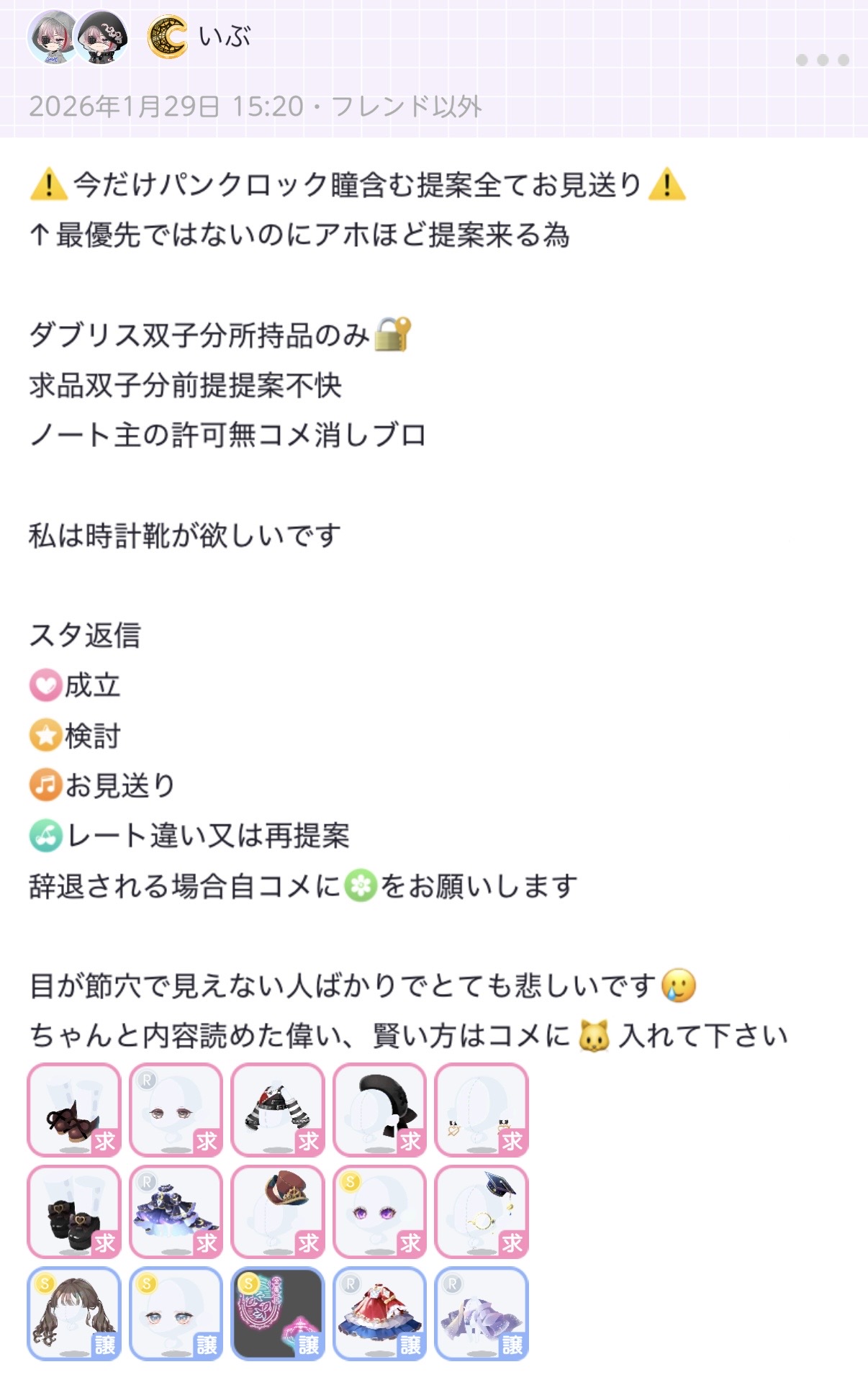View the wanted graduation cap and monocle item
The height and width of the screenshot is (1385, 868).
(x=482, y=1212)
